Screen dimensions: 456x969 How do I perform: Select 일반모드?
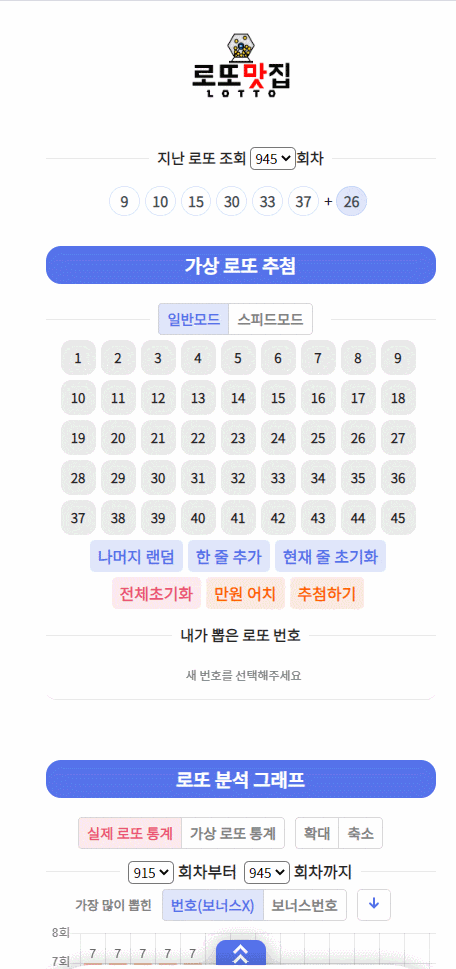(x=193, y=319)
